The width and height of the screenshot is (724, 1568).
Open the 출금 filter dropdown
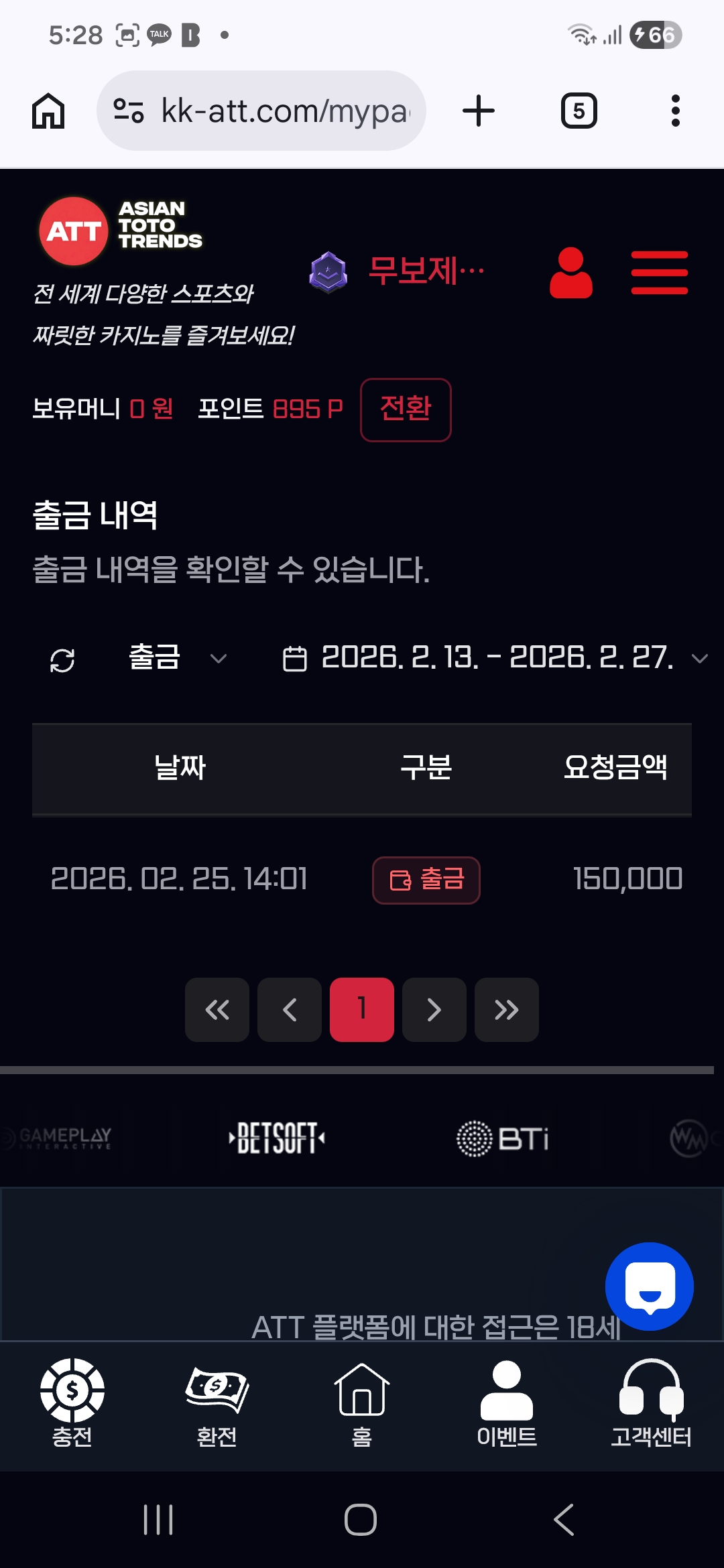[177, 659]
